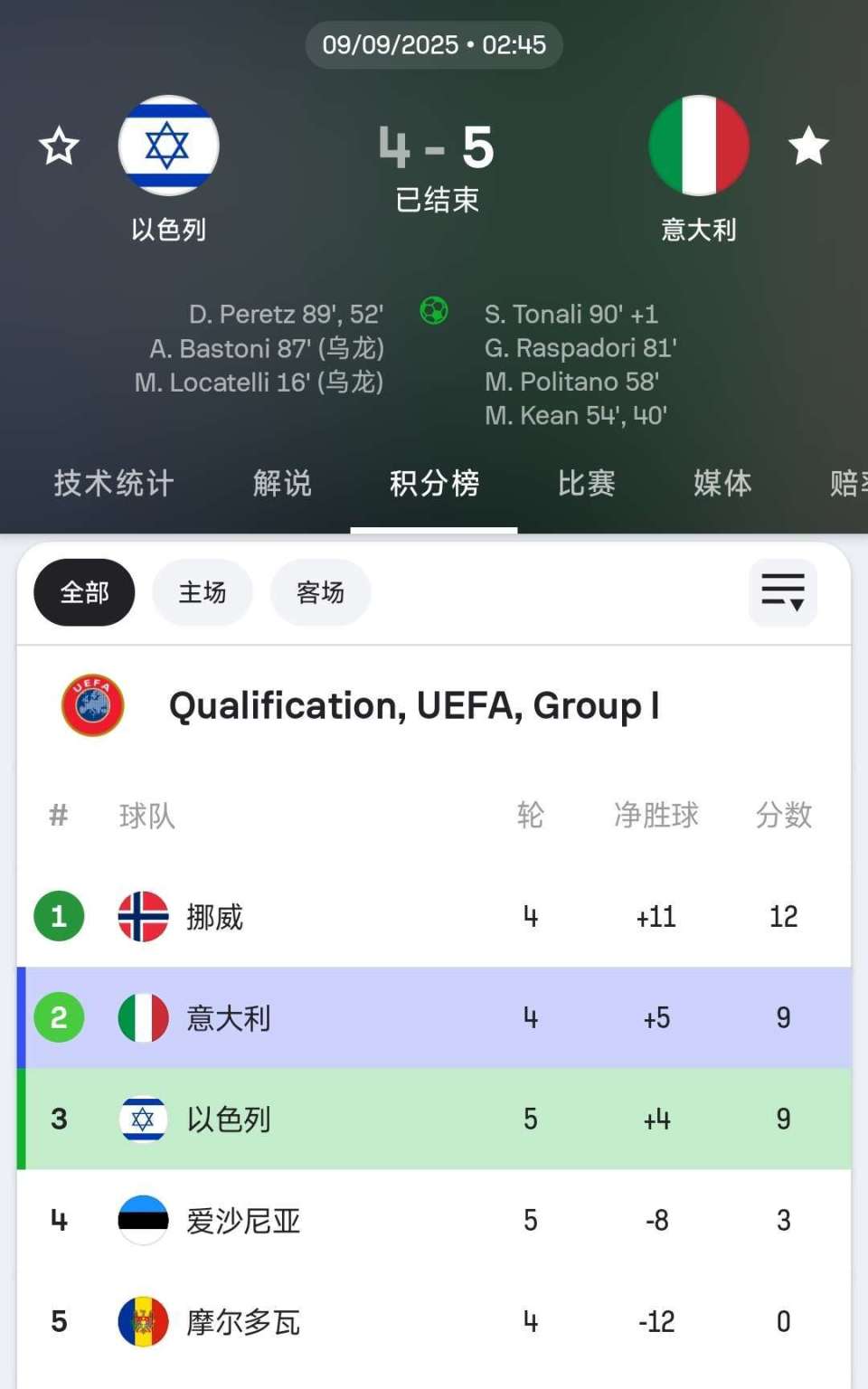Click the Moldova flag beside 摩尔多瓦
This screenshot has height=1389, width=868.
pyautogui.click(x=142, y=1321)
